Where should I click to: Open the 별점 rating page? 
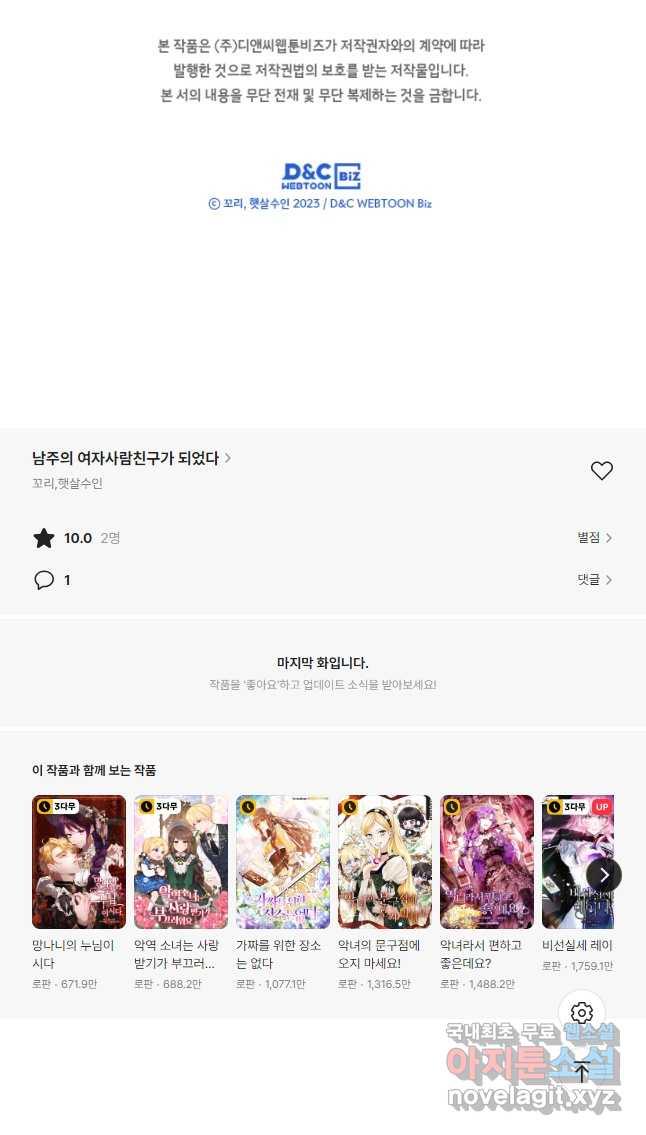(594, 538)
